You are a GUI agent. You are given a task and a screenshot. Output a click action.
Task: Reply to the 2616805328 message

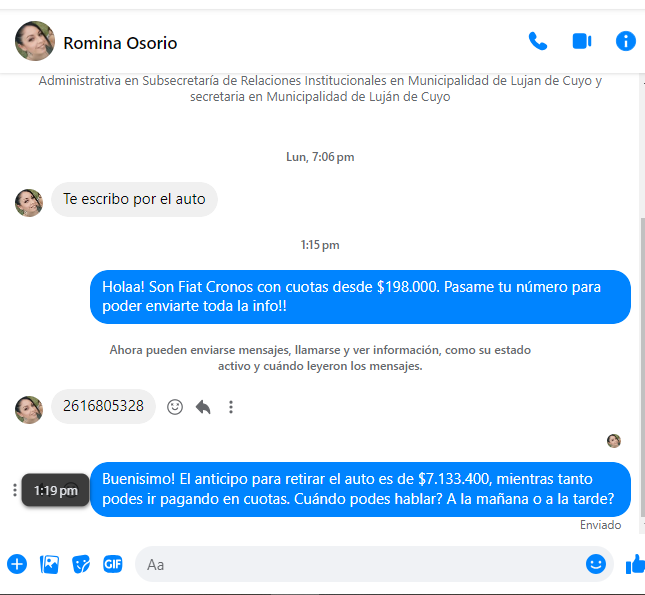(203, 407)
